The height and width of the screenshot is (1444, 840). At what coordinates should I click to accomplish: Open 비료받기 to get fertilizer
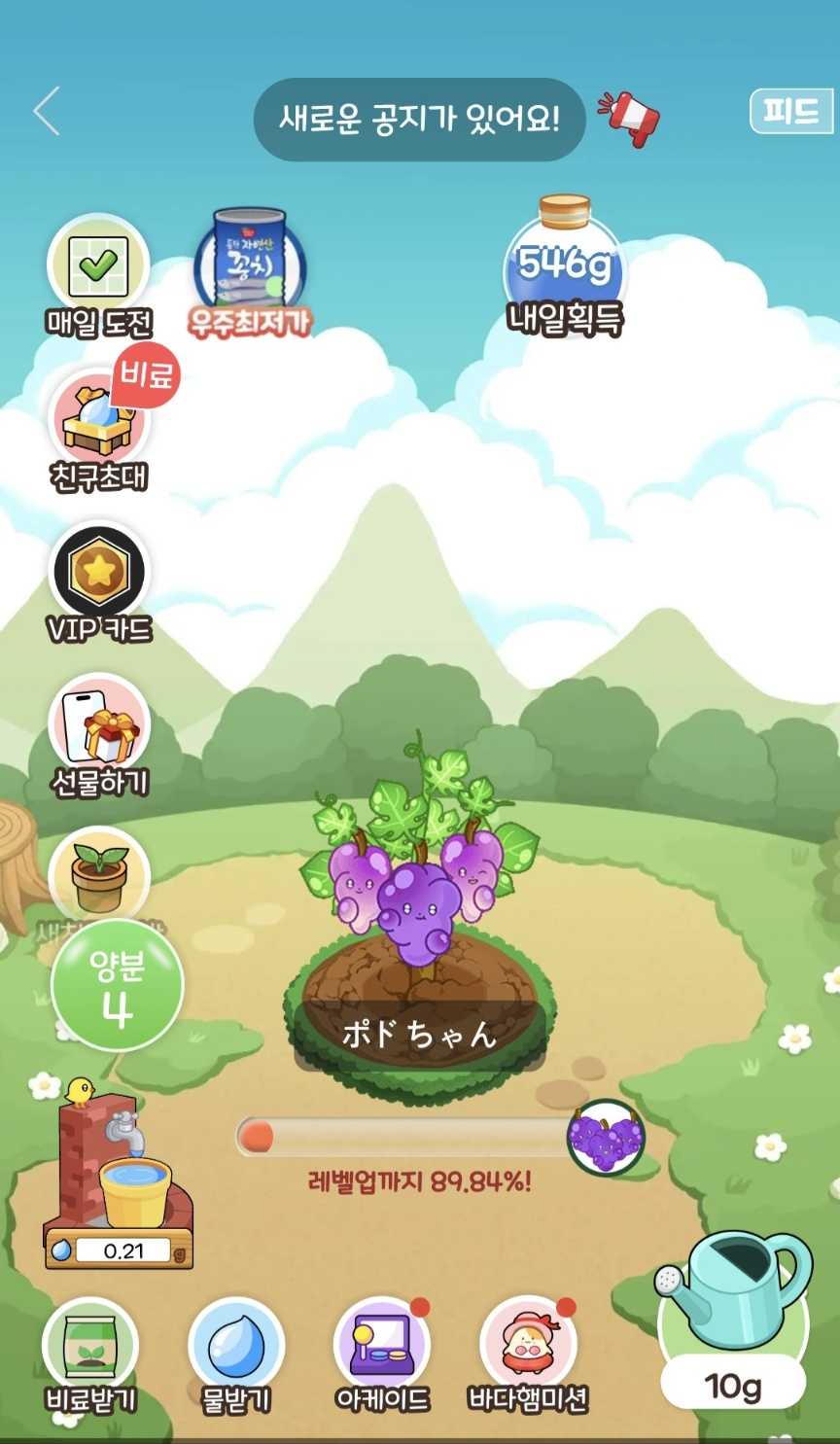(90, 1356)
